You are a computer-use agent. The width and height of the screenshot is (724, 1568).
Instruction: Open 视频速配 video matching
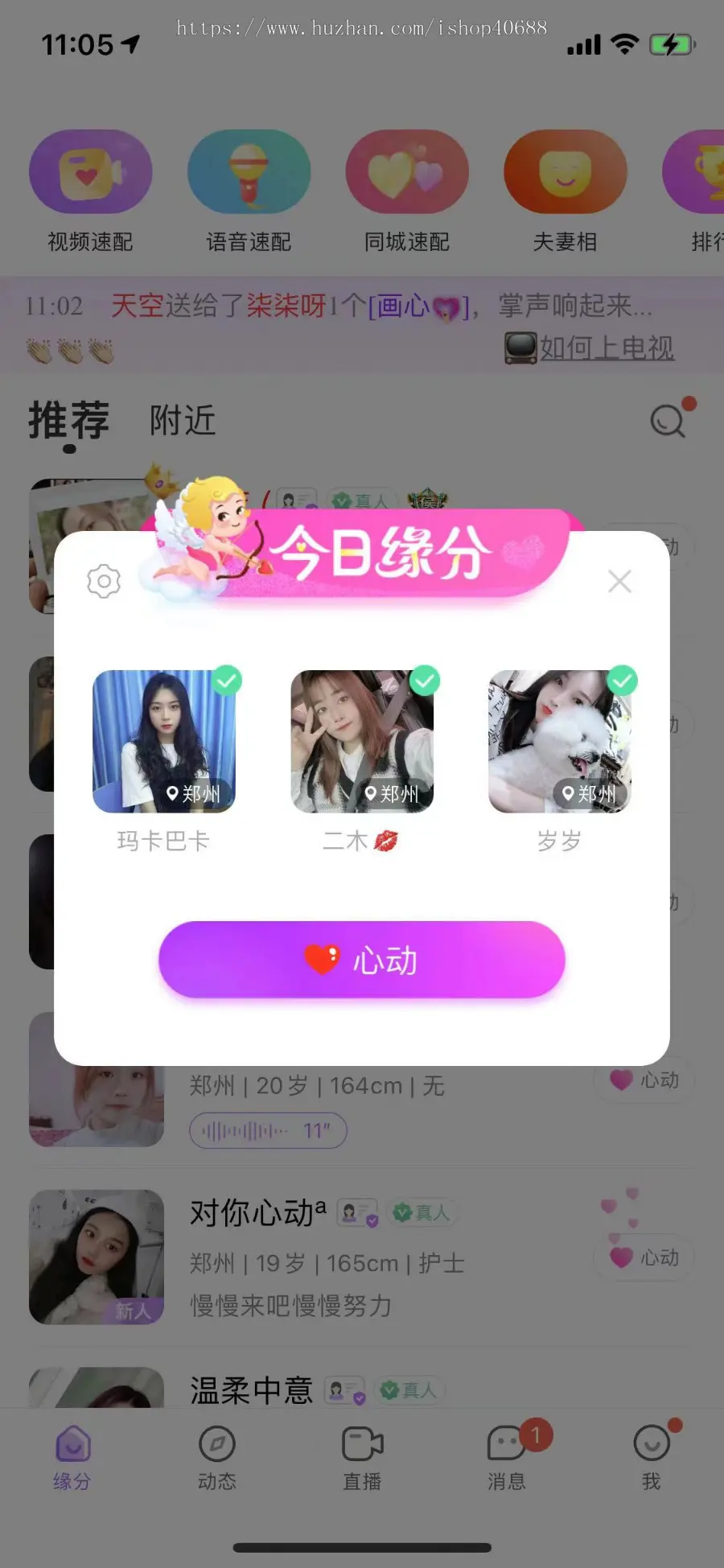(90, 173)
